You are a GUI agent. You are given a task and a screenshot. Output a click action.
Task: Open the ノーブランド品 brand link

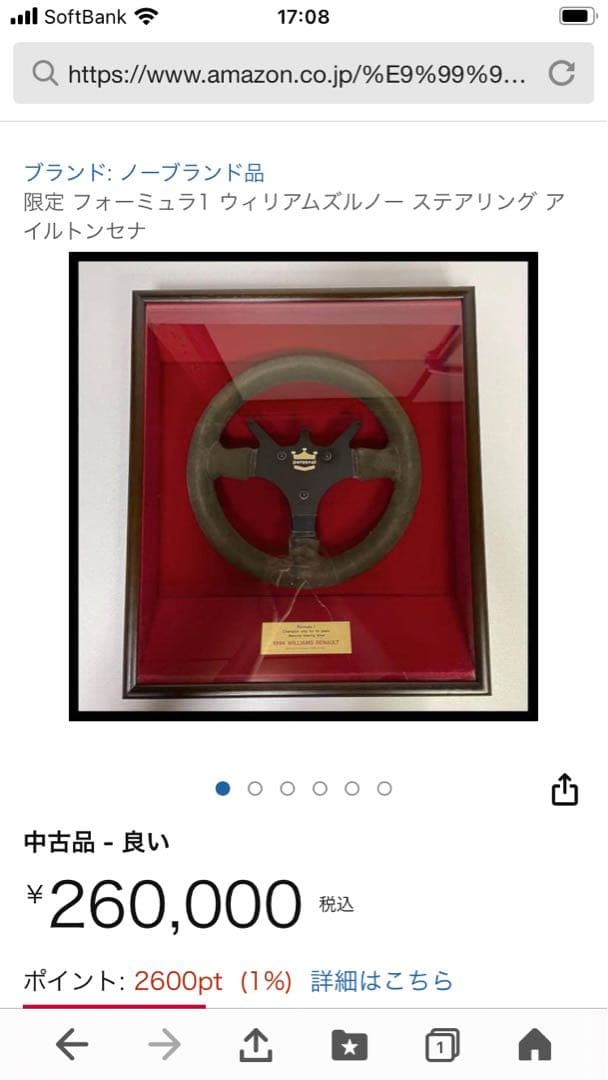coord(144,172)
